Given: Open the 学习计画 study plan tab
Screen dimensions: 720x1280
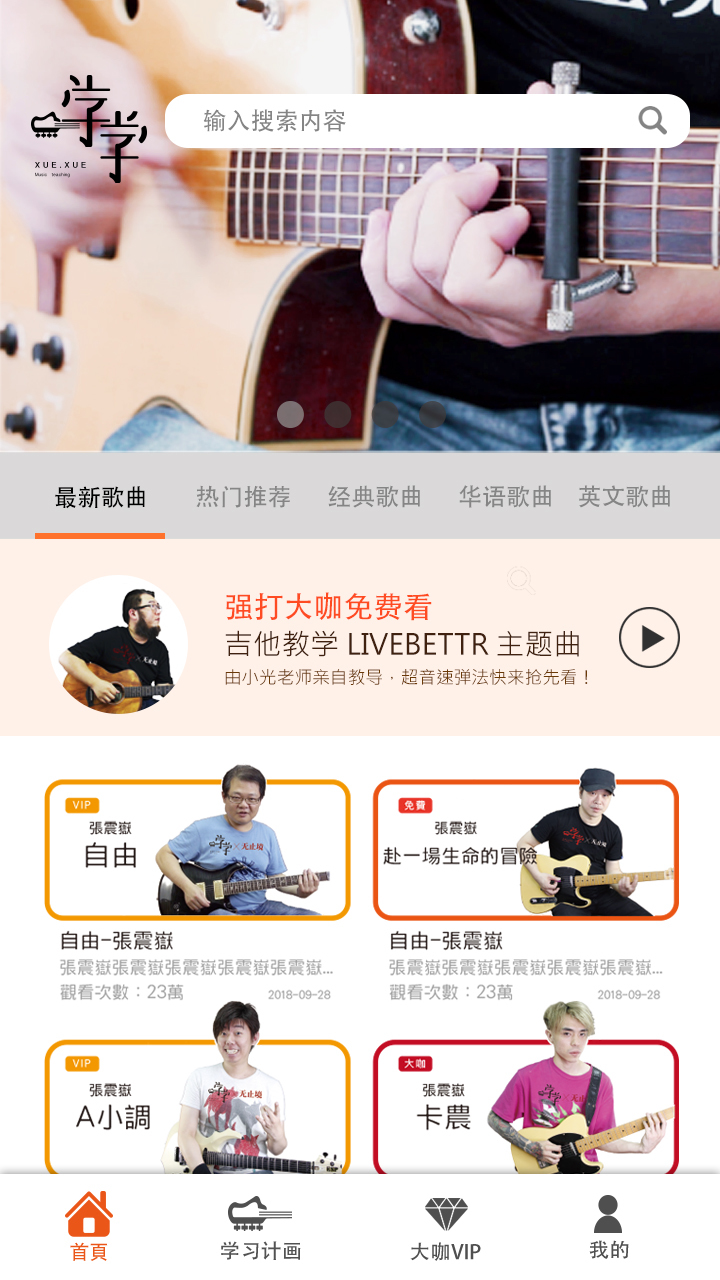Looking at the screenshot, I should pos(260,1227).
